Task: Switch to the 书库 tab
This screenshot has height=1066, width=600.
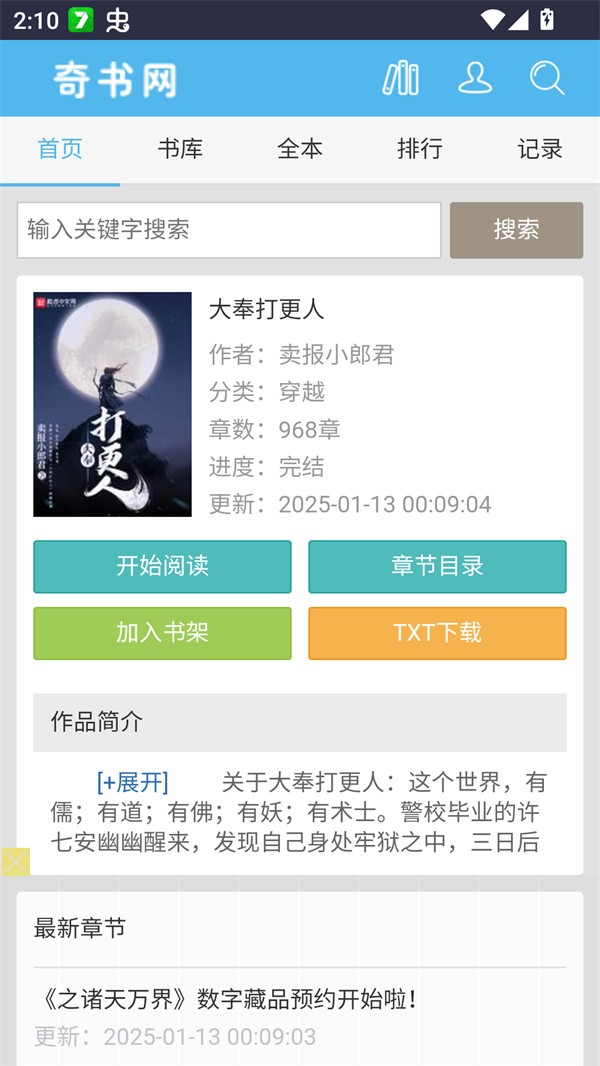Action: point(180,149)
